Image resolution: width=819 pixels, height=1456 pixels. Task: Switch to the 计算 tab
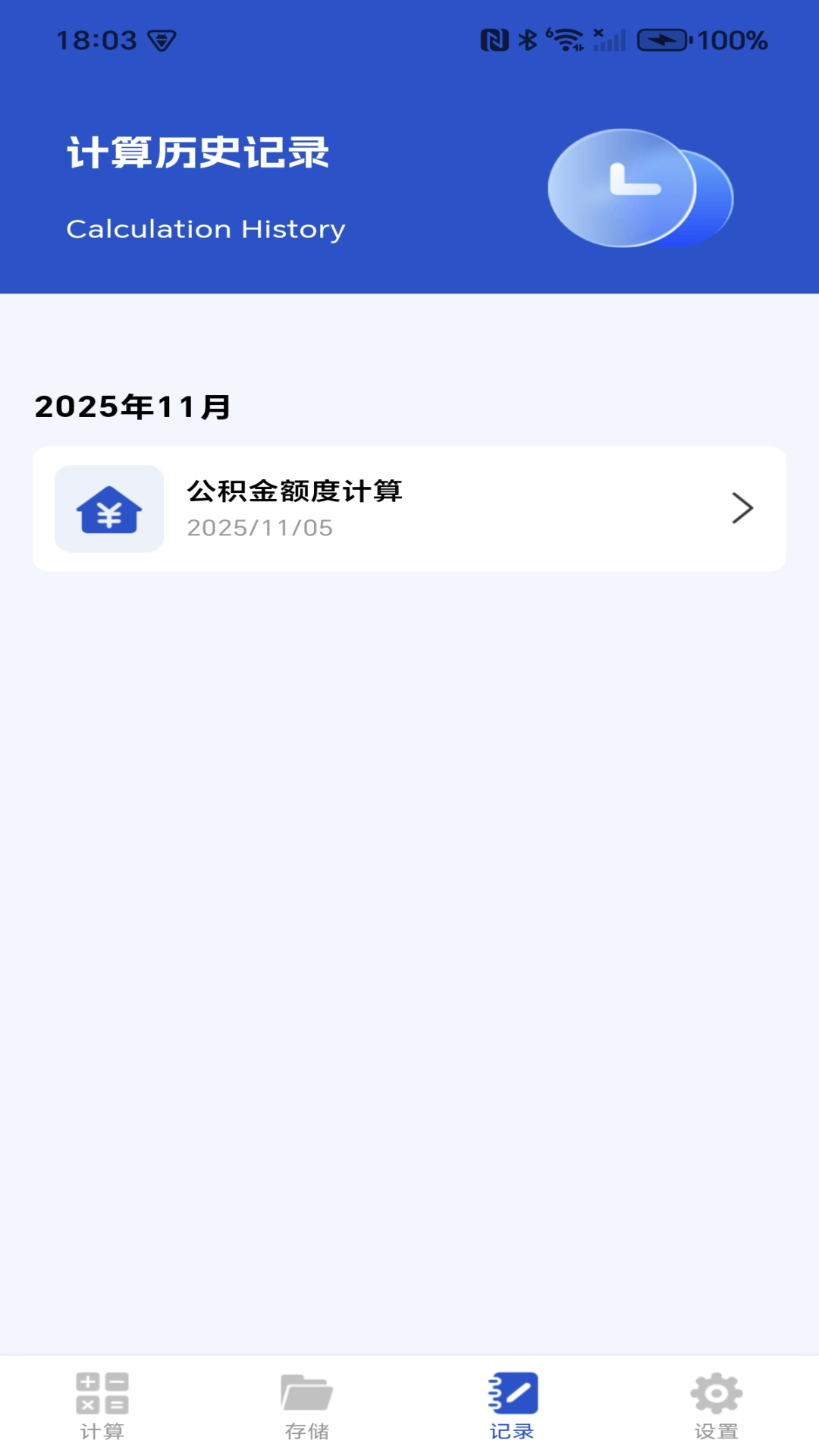102,1405
